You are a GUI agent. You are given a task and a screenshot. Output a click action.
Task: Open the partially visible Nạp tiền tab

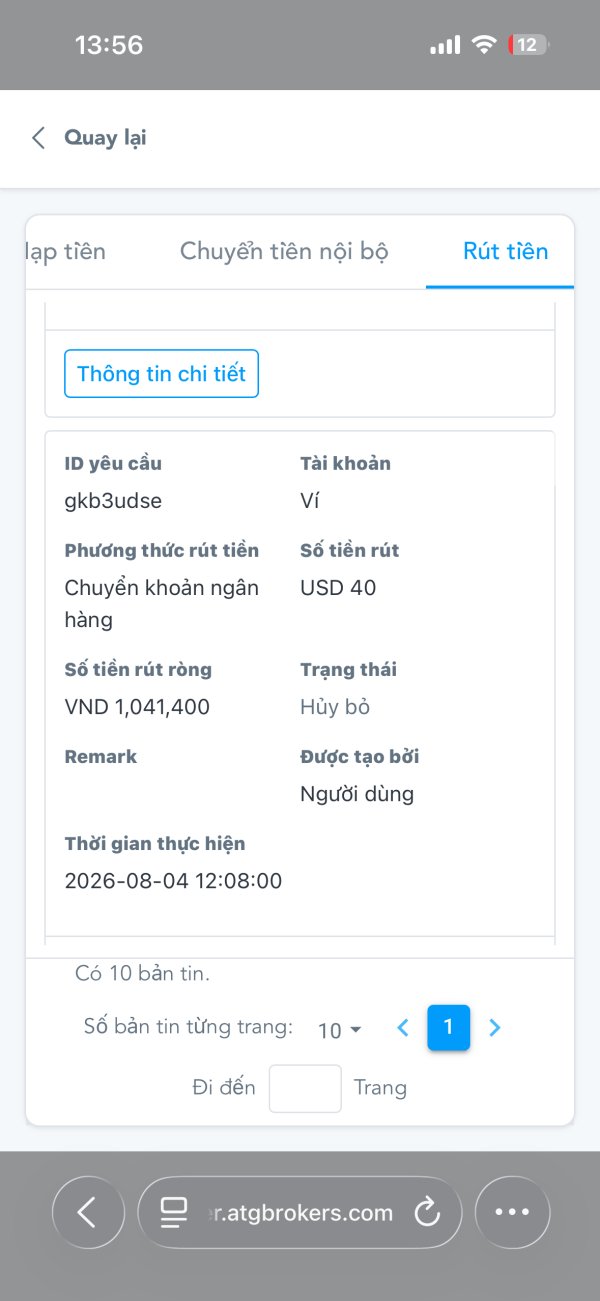(66, 251)
